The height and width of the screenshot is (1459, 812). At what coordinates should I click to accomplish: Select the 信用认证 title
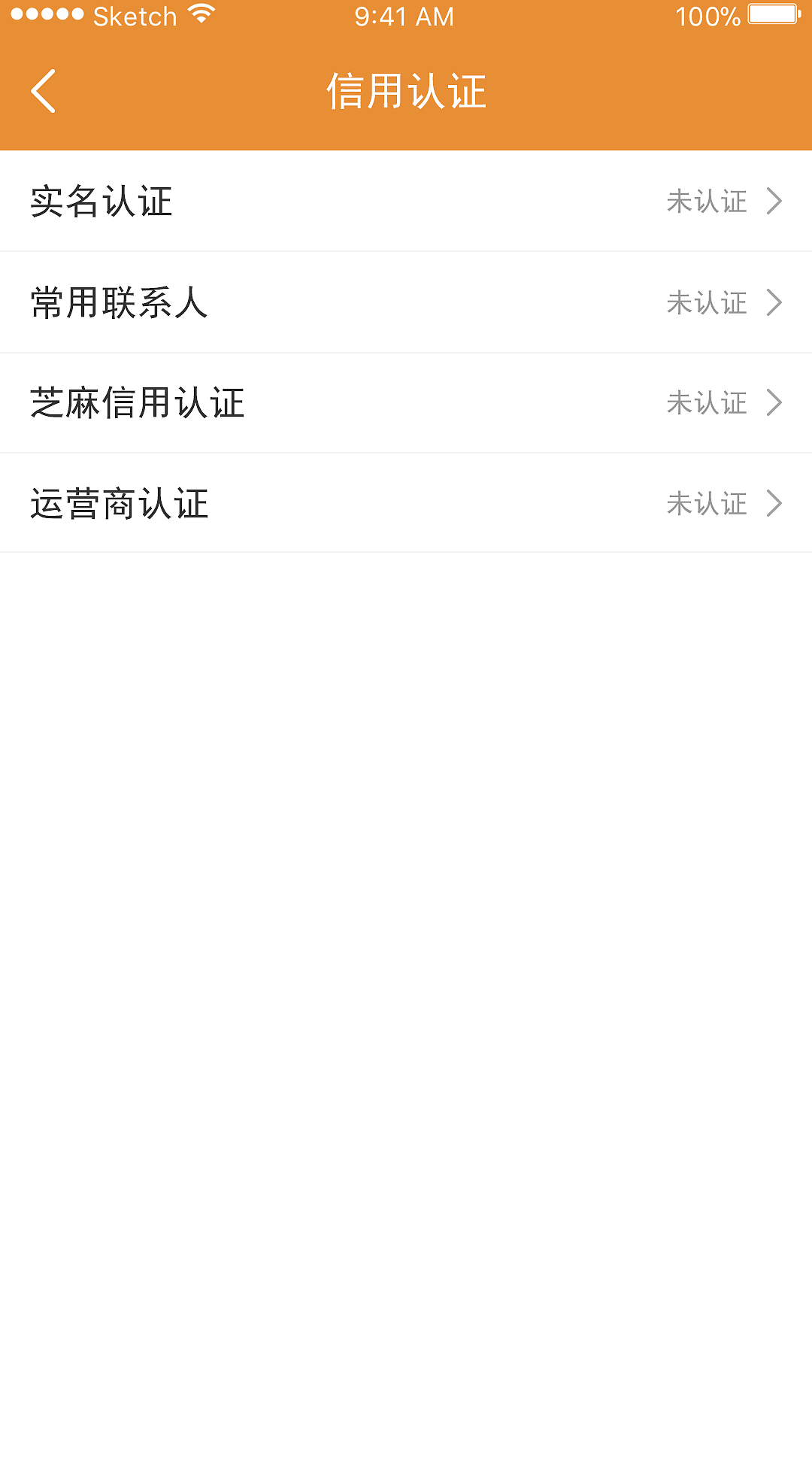pyautogui.click(x=406, y=90)
